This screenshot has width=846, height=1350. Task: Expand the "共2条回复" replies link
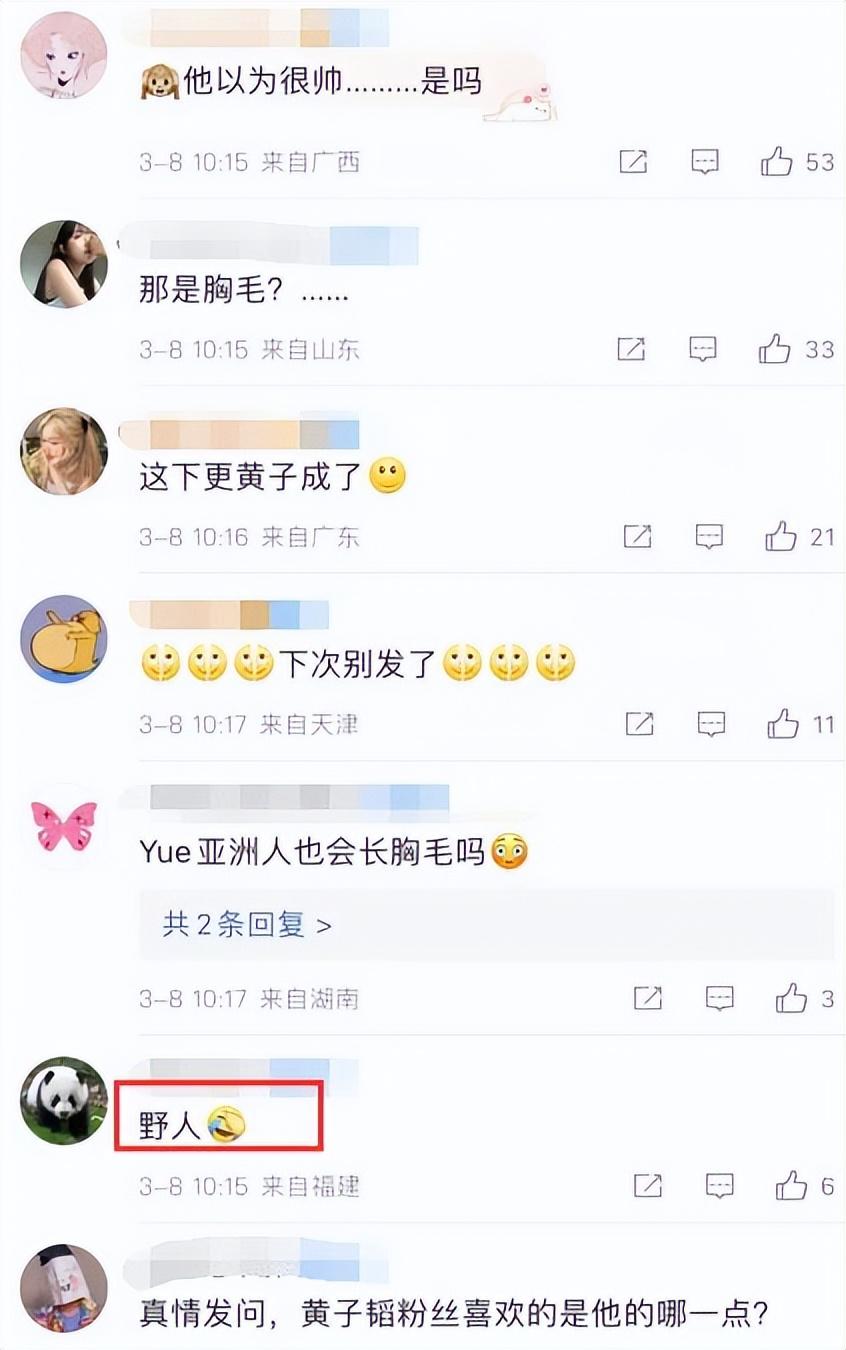pyautogui.click(x=247, y=925)
